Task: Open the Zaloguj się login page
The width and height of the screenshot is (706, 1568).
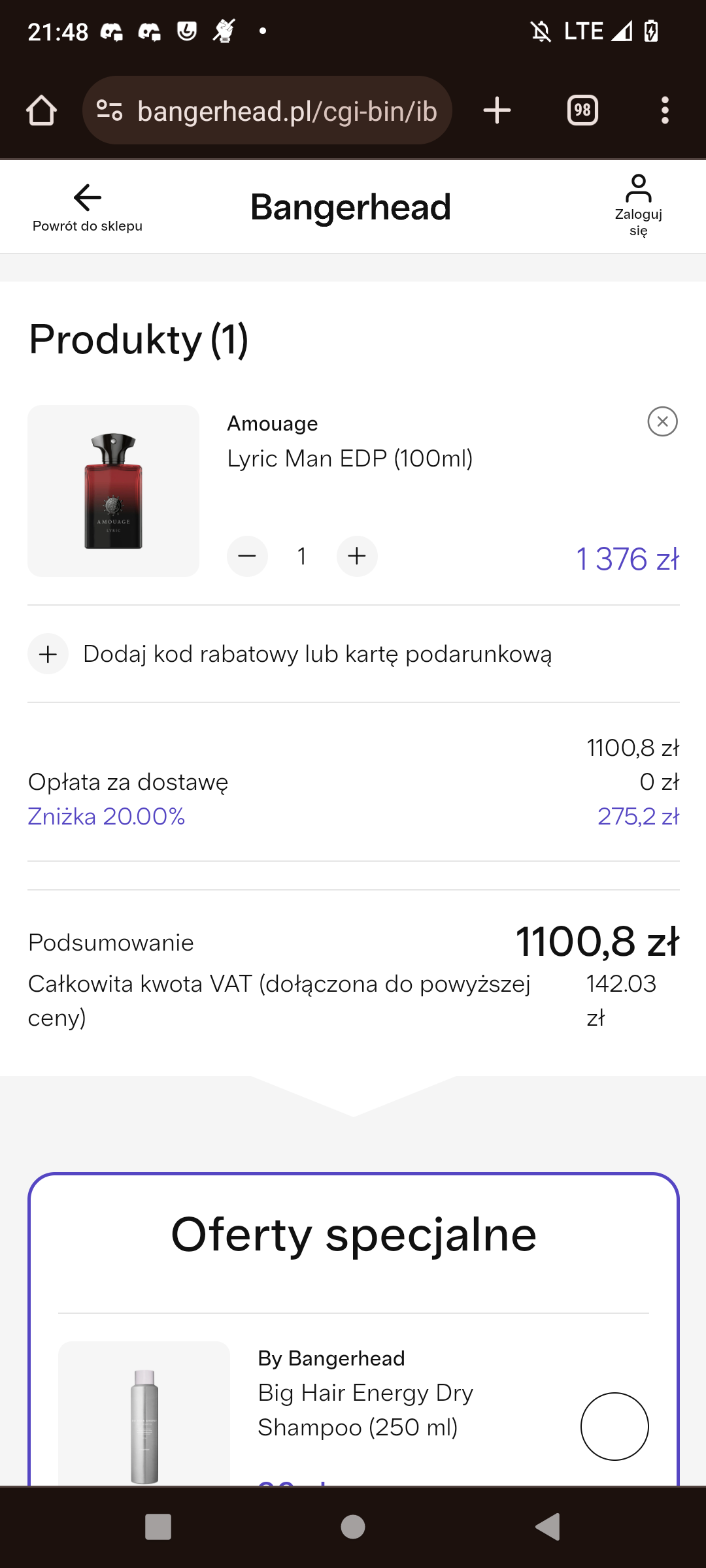Action: (638, 205)
